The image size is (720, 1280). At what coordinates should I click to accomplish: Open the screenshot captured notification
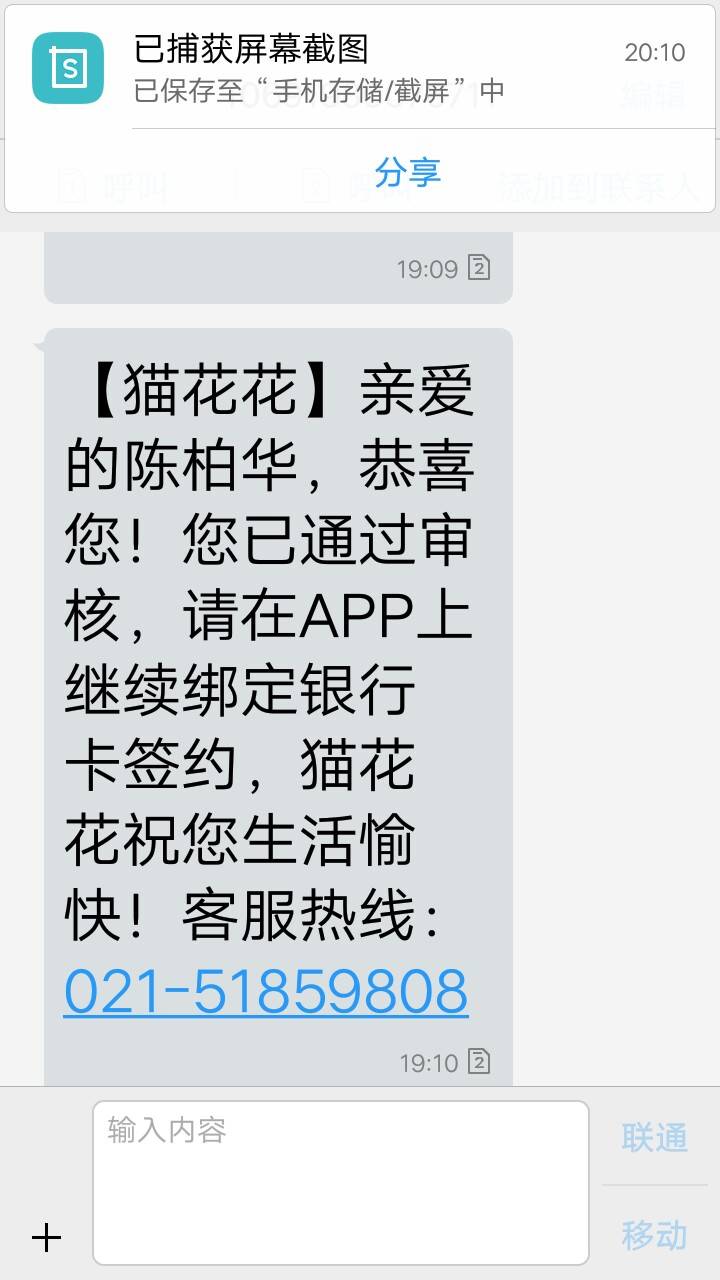pyautogui.click(x=360, y=68)
